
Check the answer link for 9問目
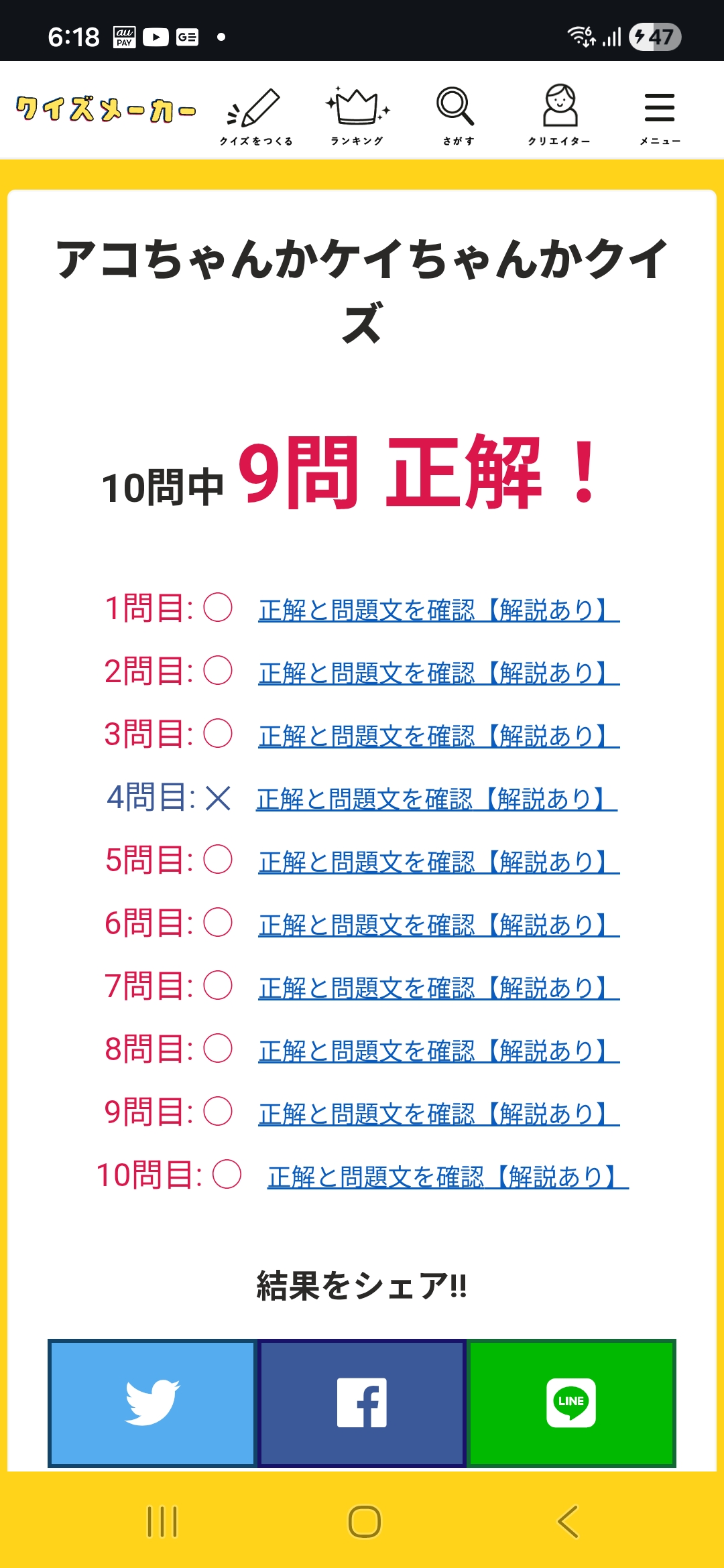(438, 1114)
